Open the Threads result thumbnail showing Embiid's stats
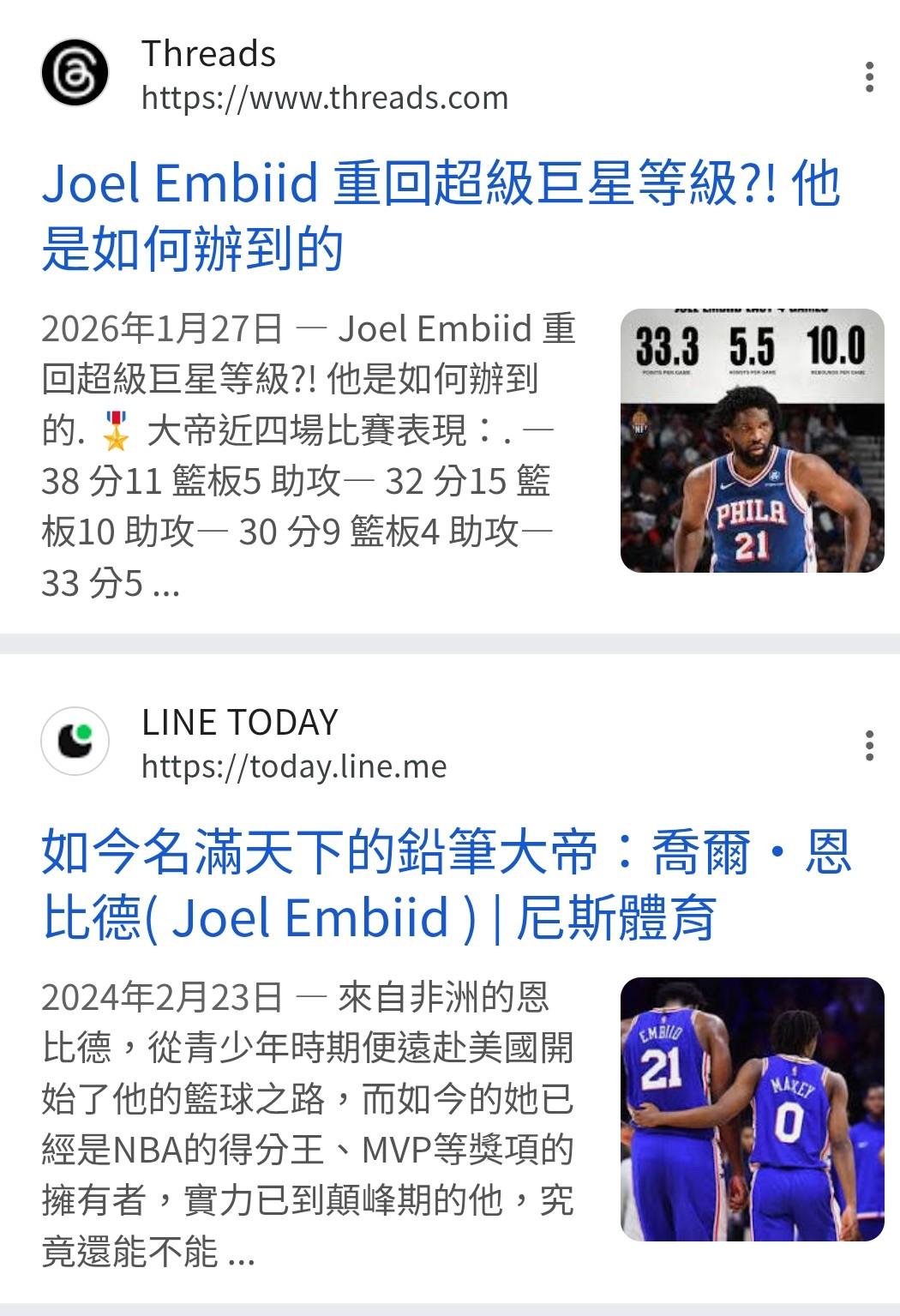The height and width of the screenshot is (1316, 900). pyautogui.click(x=752, y=441)
